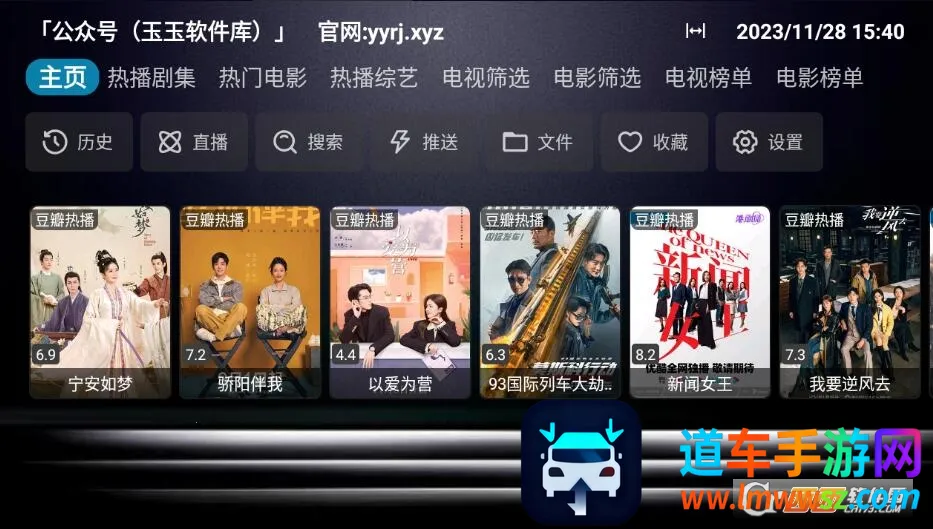
Task: Switch to 热门电影 tab
Action: tap(263, 78)
